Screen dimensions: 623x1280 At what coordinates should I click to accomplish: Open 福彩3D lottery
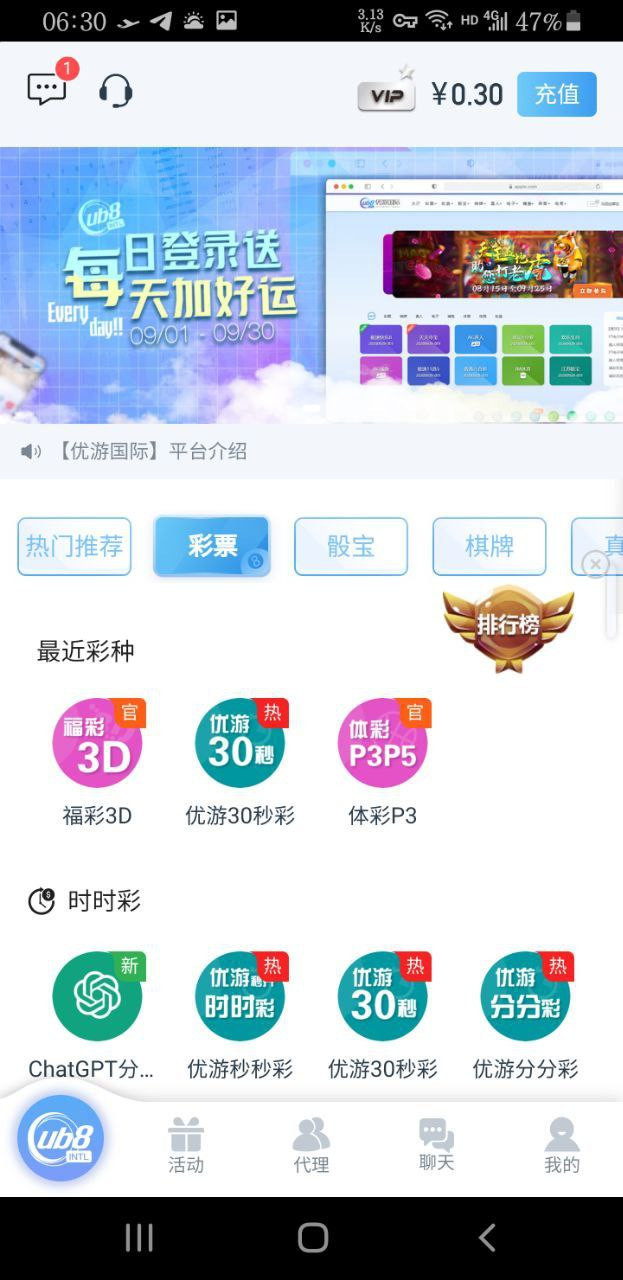point(97,762)
